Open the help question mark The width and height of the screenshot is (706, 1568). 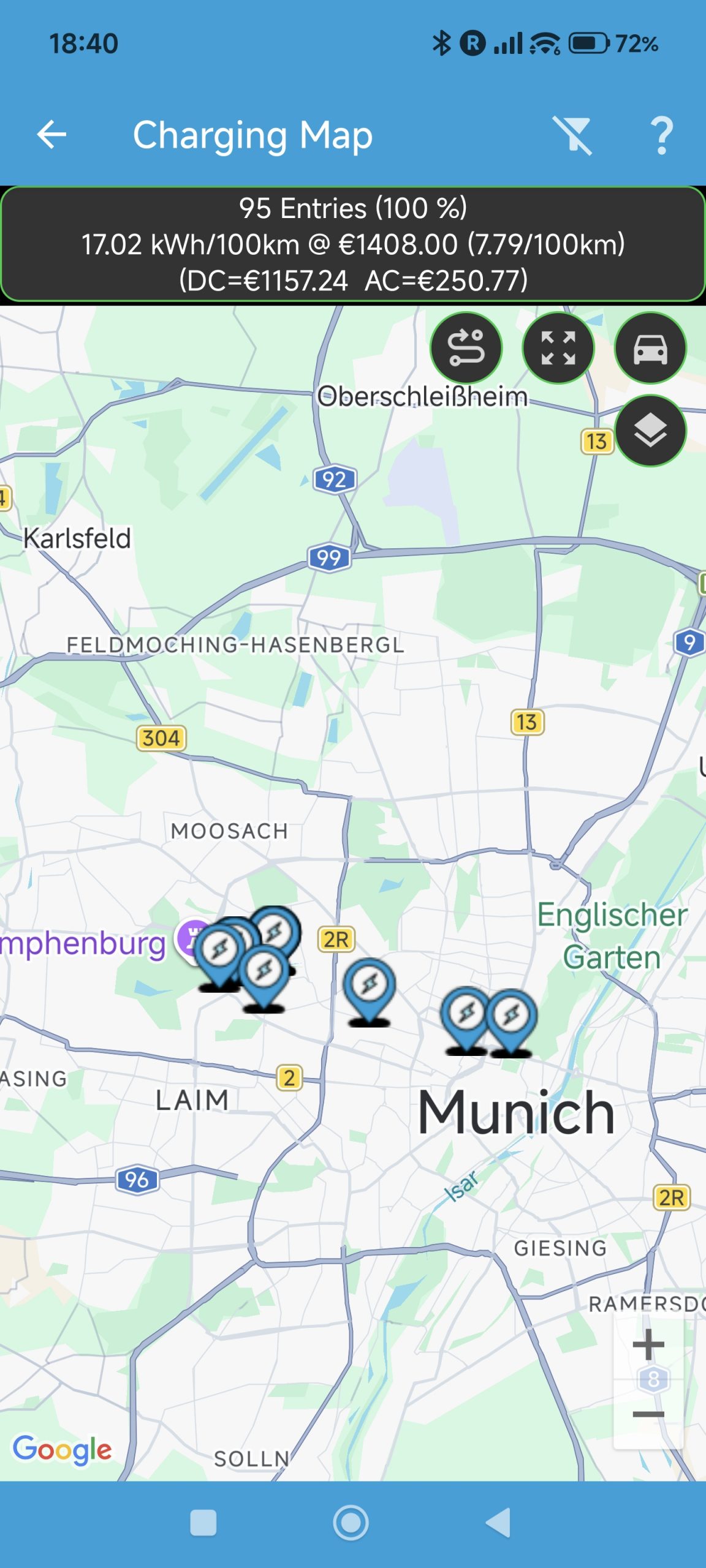tap(662, 135)
